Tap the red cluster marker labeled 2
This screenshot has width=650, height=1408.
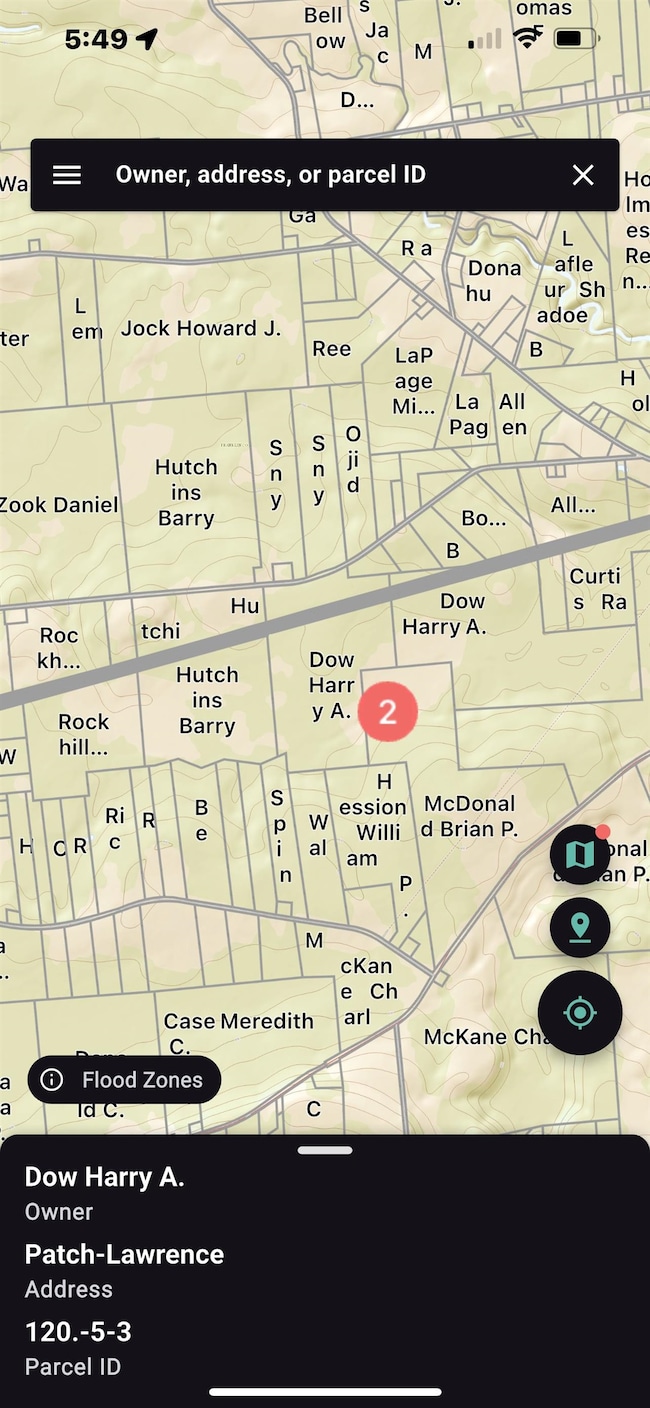coord(388,712)
